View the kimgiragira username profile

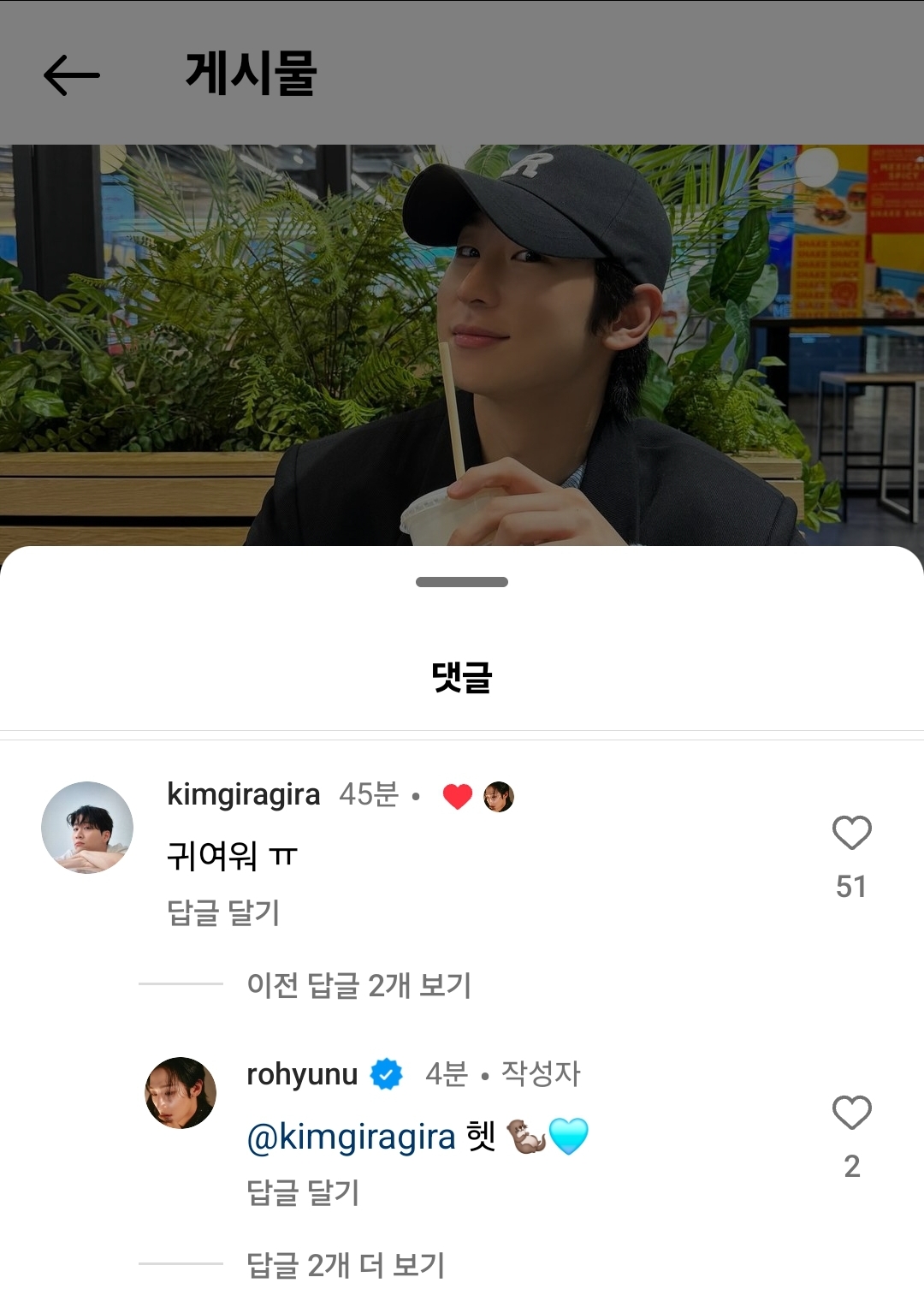[x=243, y=794]
